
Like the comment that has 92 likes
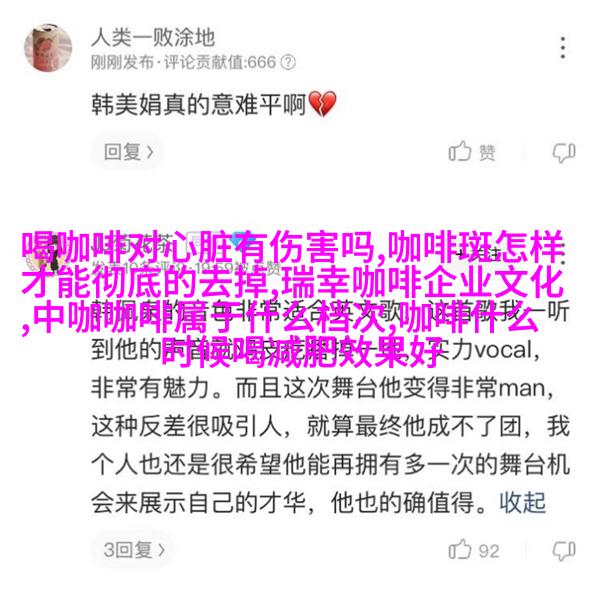473,550
